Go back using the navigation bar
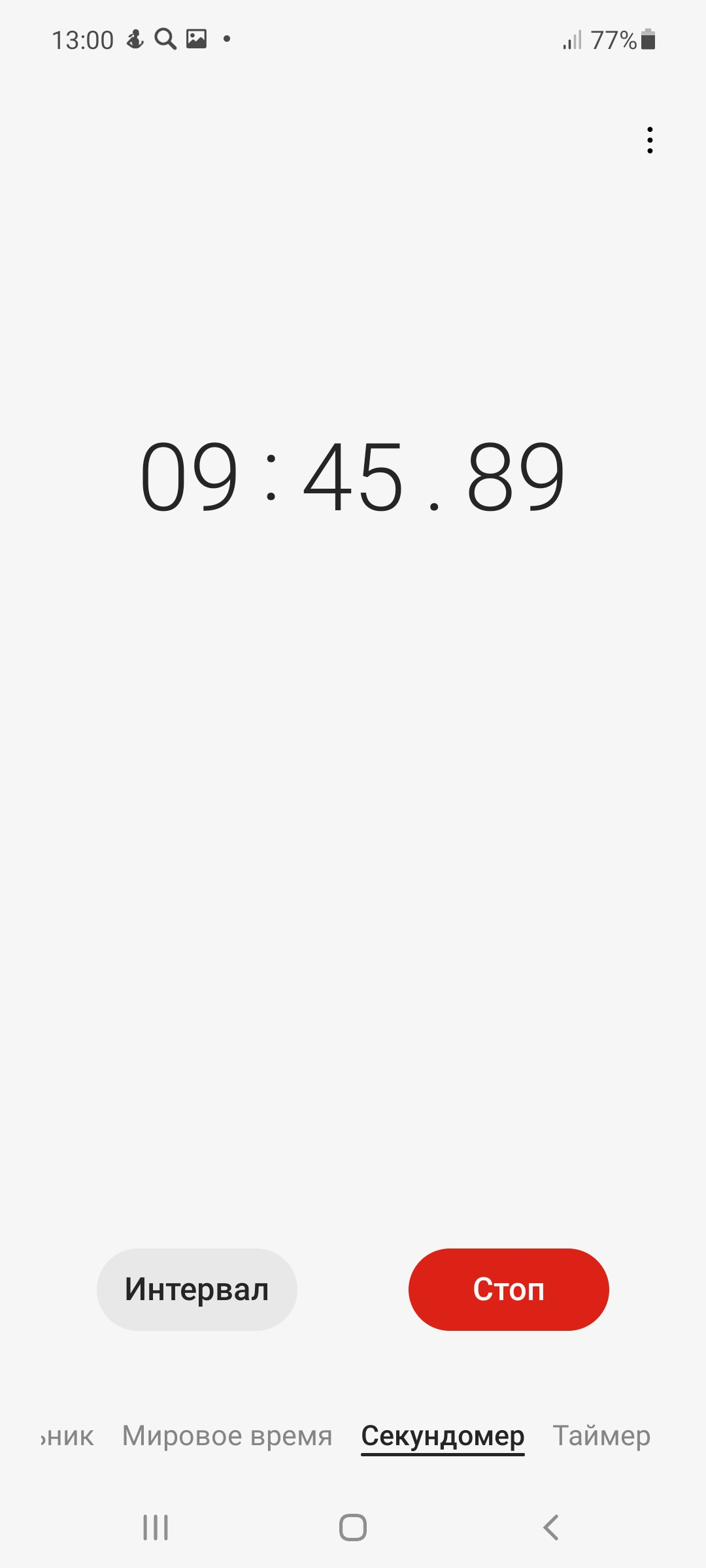The width and height of the screenshot is (706, 1568). 551,1527
